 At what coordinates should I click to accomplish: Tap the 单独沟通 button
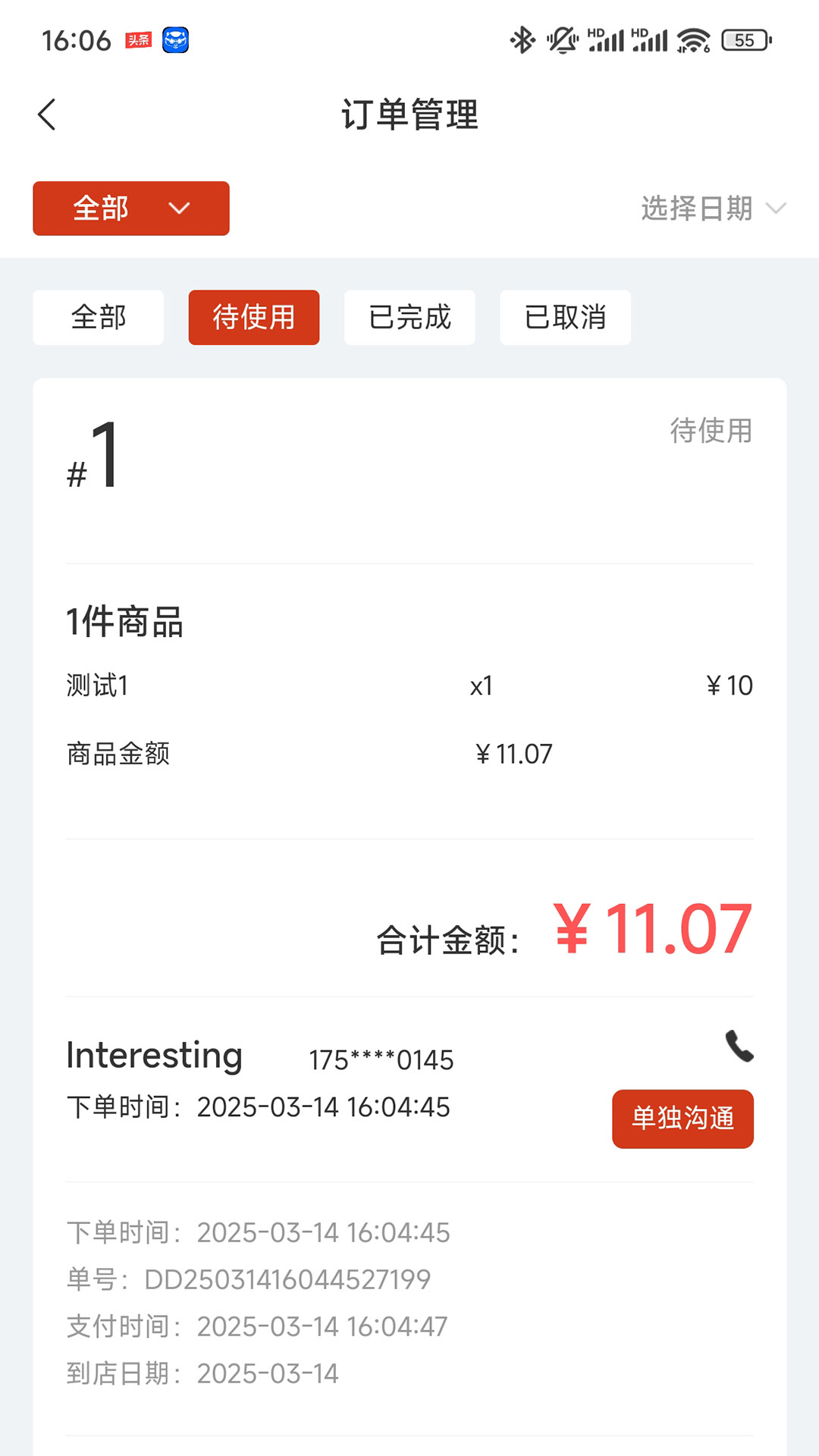682,1119
